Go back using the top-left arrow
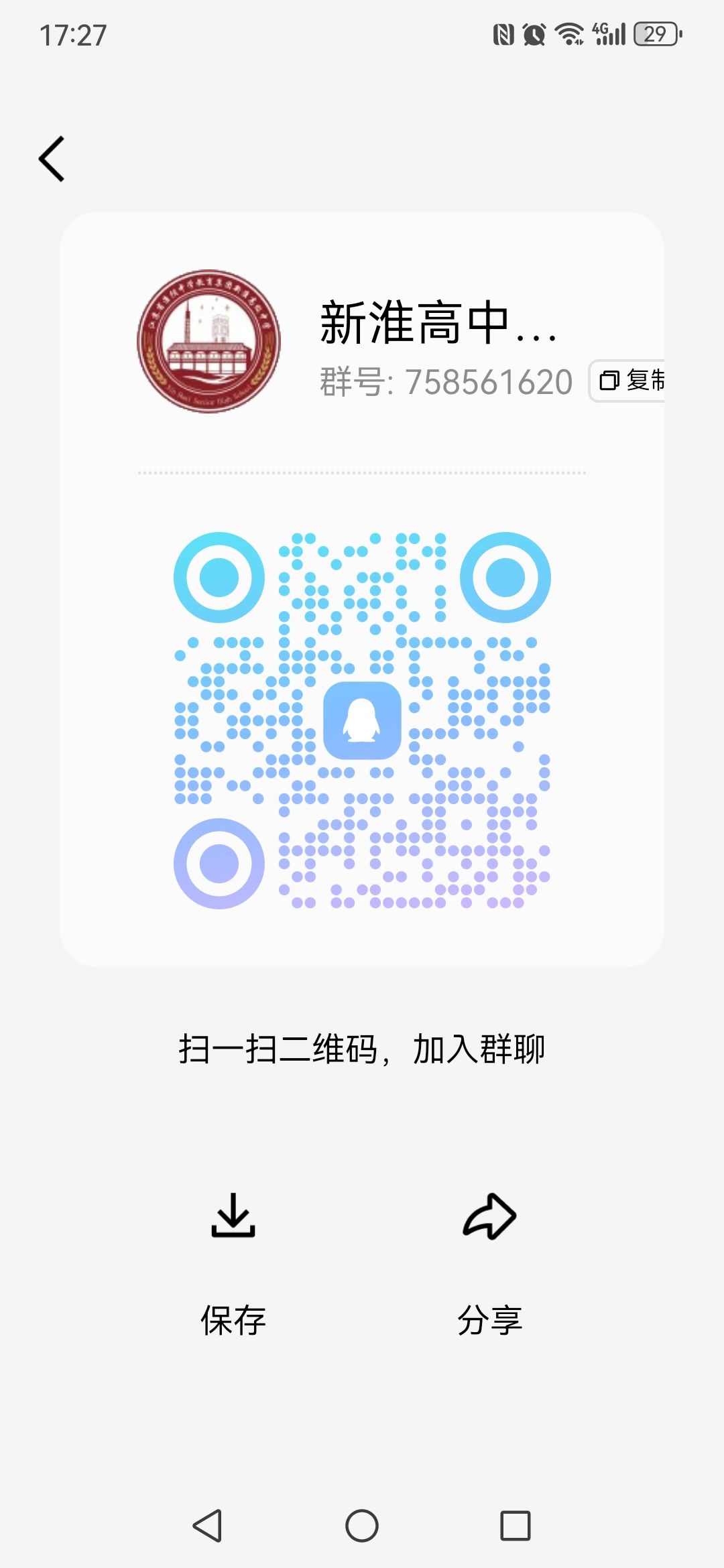The image size is (724, 1568). pyautogui.click(x=52, y=159)
